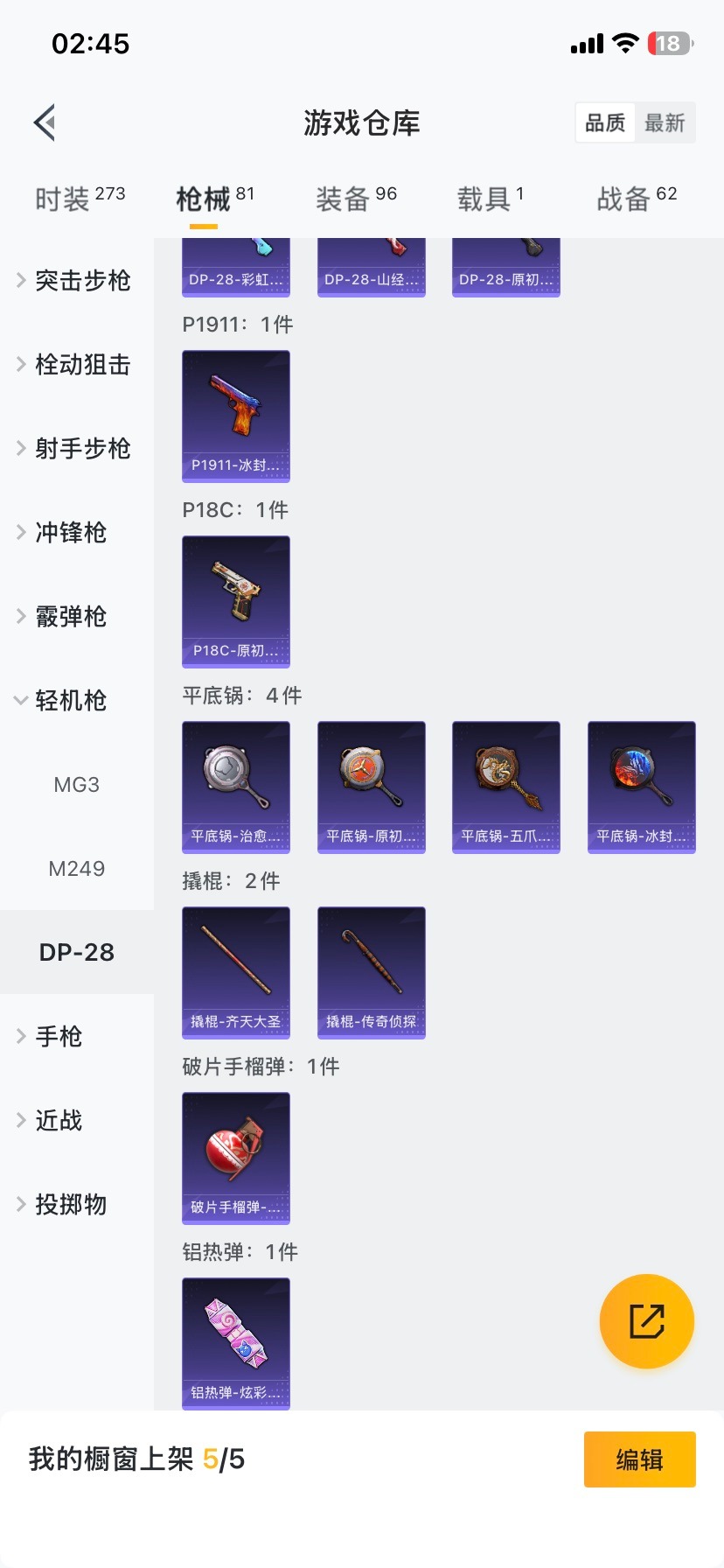Screen dimensions: 724x1568
Task: Sort items by 最新 newest
Action: tap(665, 122)
